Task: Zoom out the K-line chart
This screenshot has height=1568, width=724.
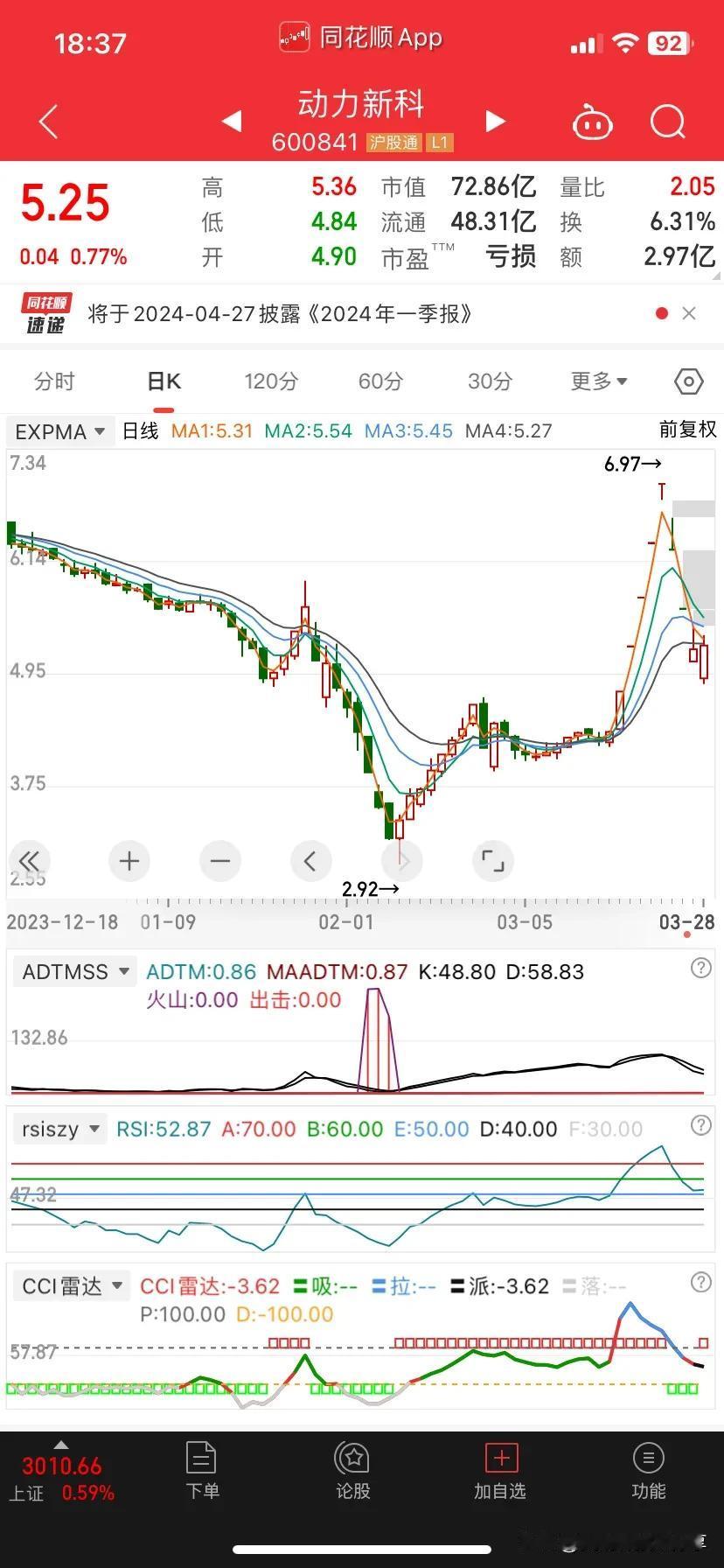Action: [x=220, y=861]
